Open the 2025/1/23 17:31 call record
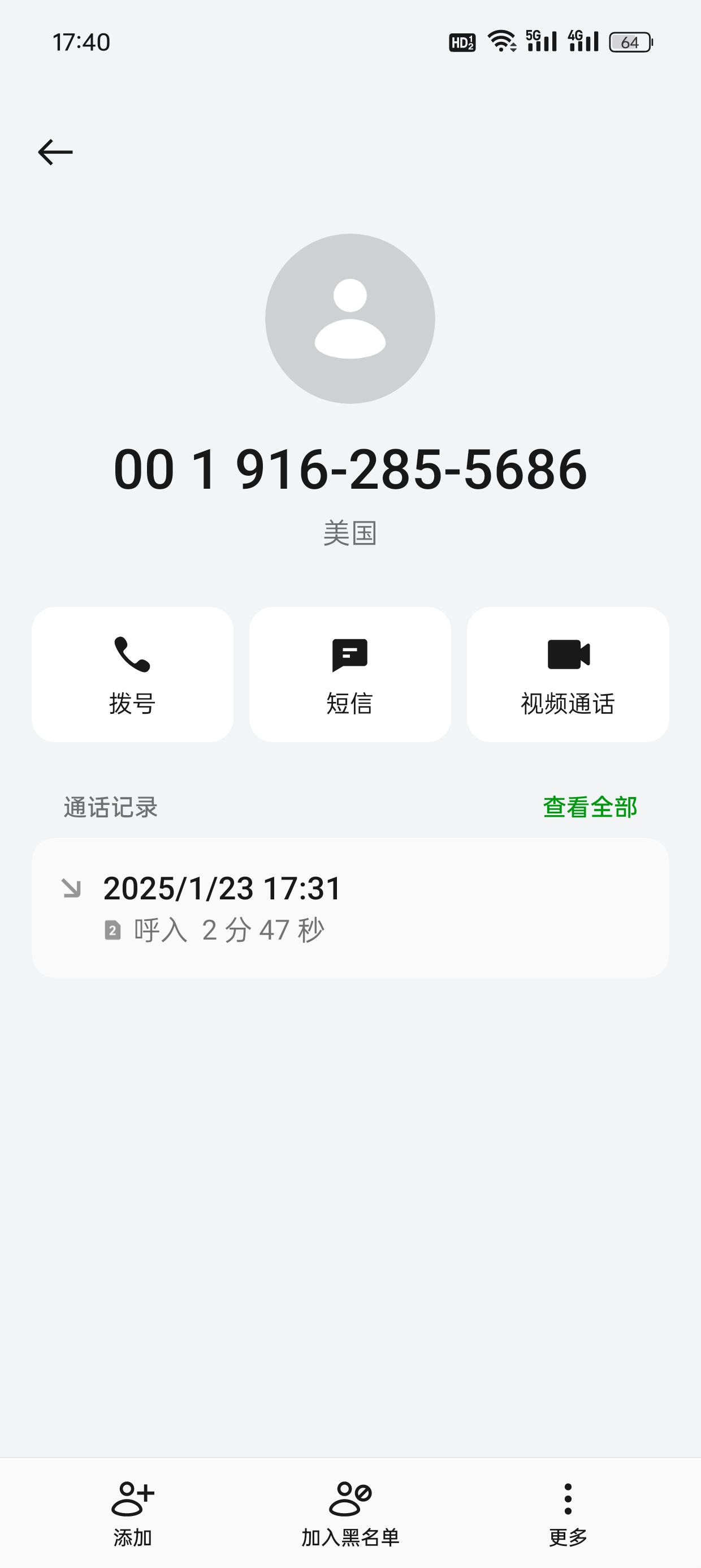The width and height of the screenshot is (701, 1568). point(350,907)
